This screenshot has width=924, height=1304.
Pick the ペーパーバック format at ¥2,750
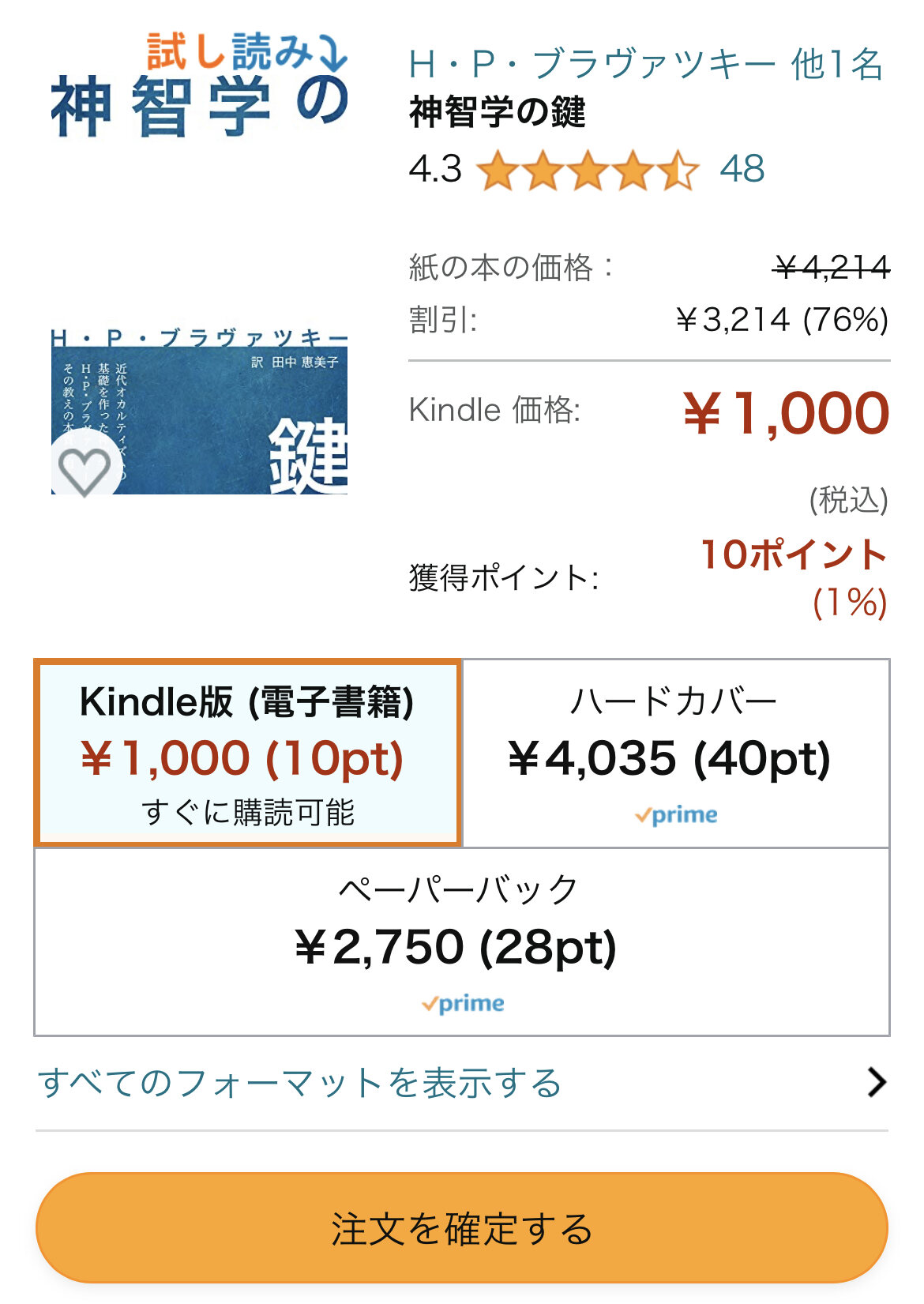point(461,941)
